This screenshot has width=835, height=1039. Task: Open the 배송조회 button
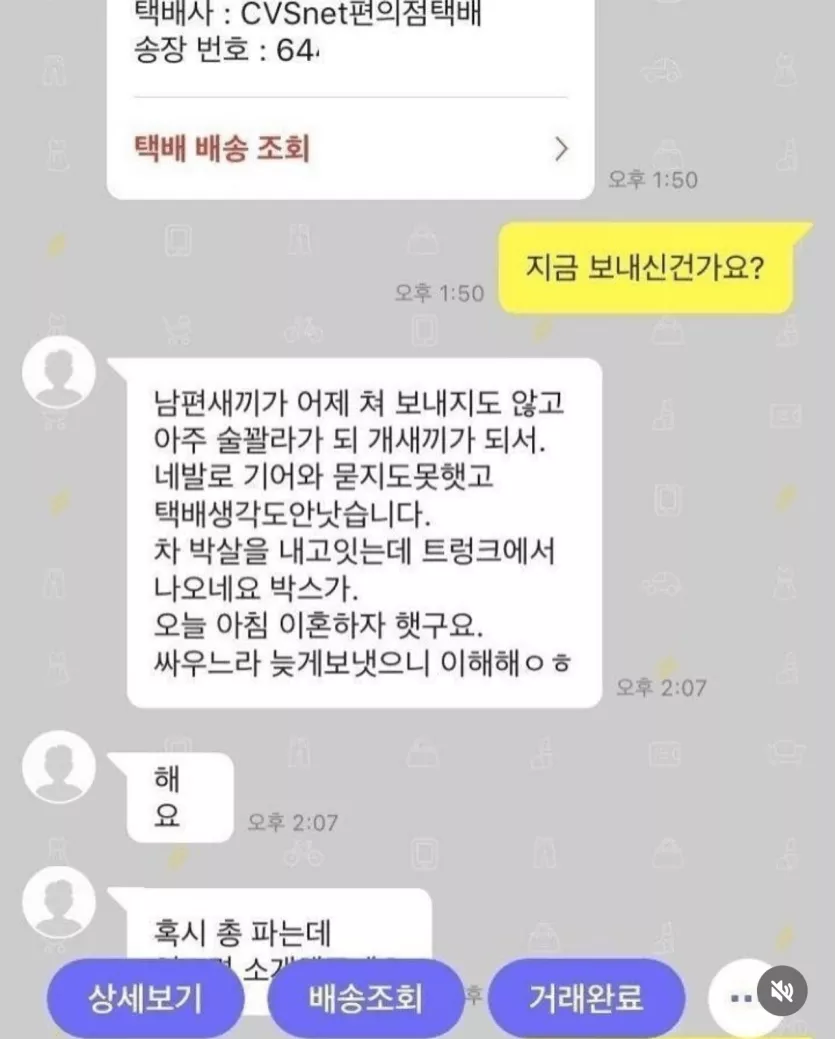click(x=365, y=998)
